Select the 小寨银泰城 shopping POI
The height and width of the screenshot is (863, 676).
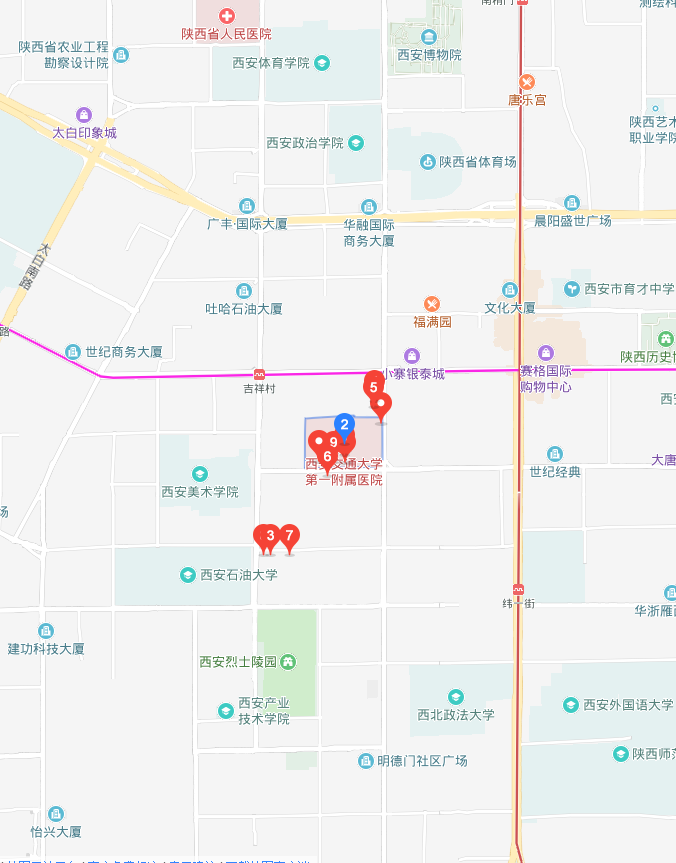coord(411,356)
